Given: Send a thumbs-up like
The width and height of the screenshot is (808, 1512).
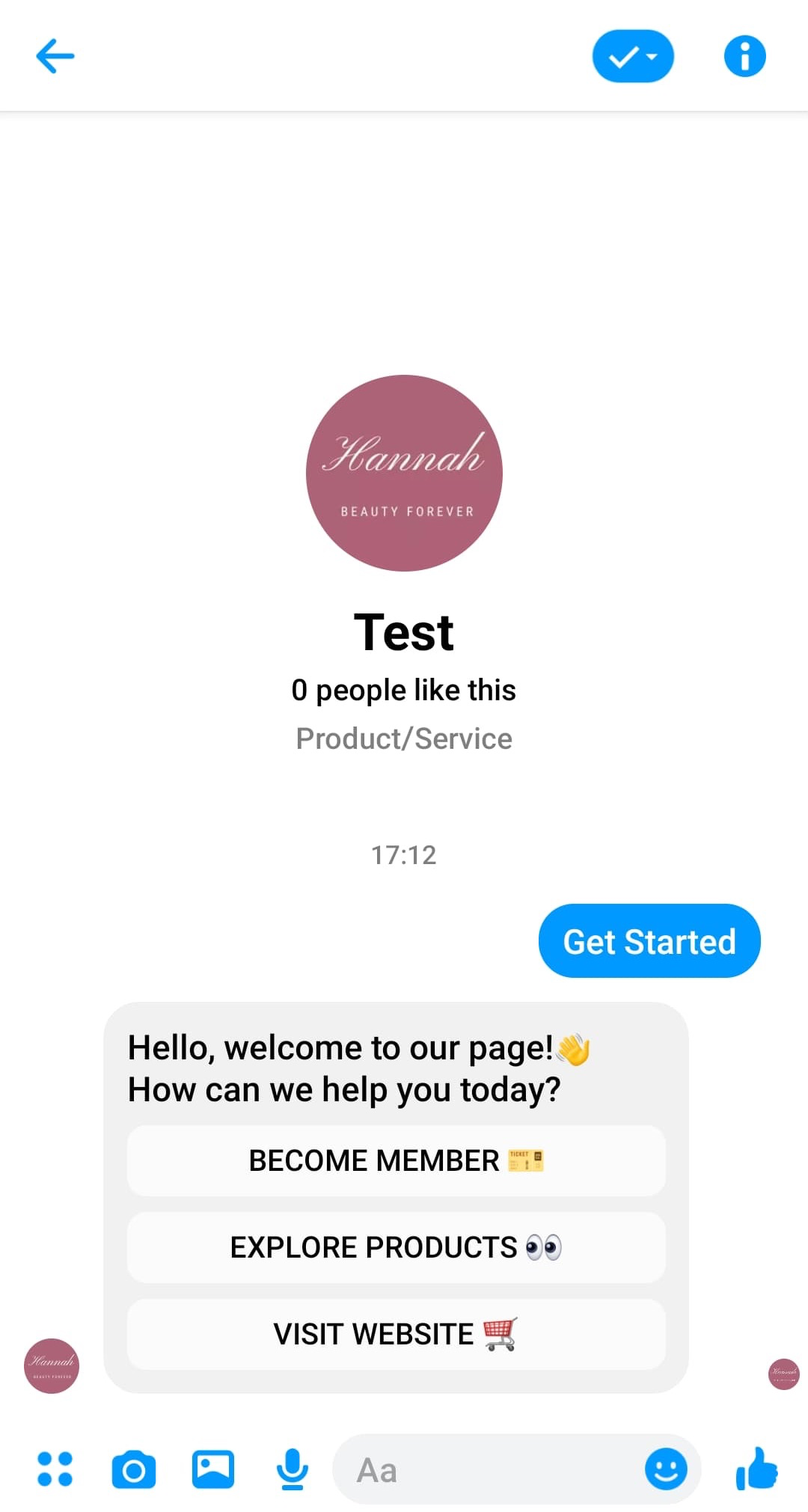Looking at the screenshot, I should click(x=756, y=1468).
